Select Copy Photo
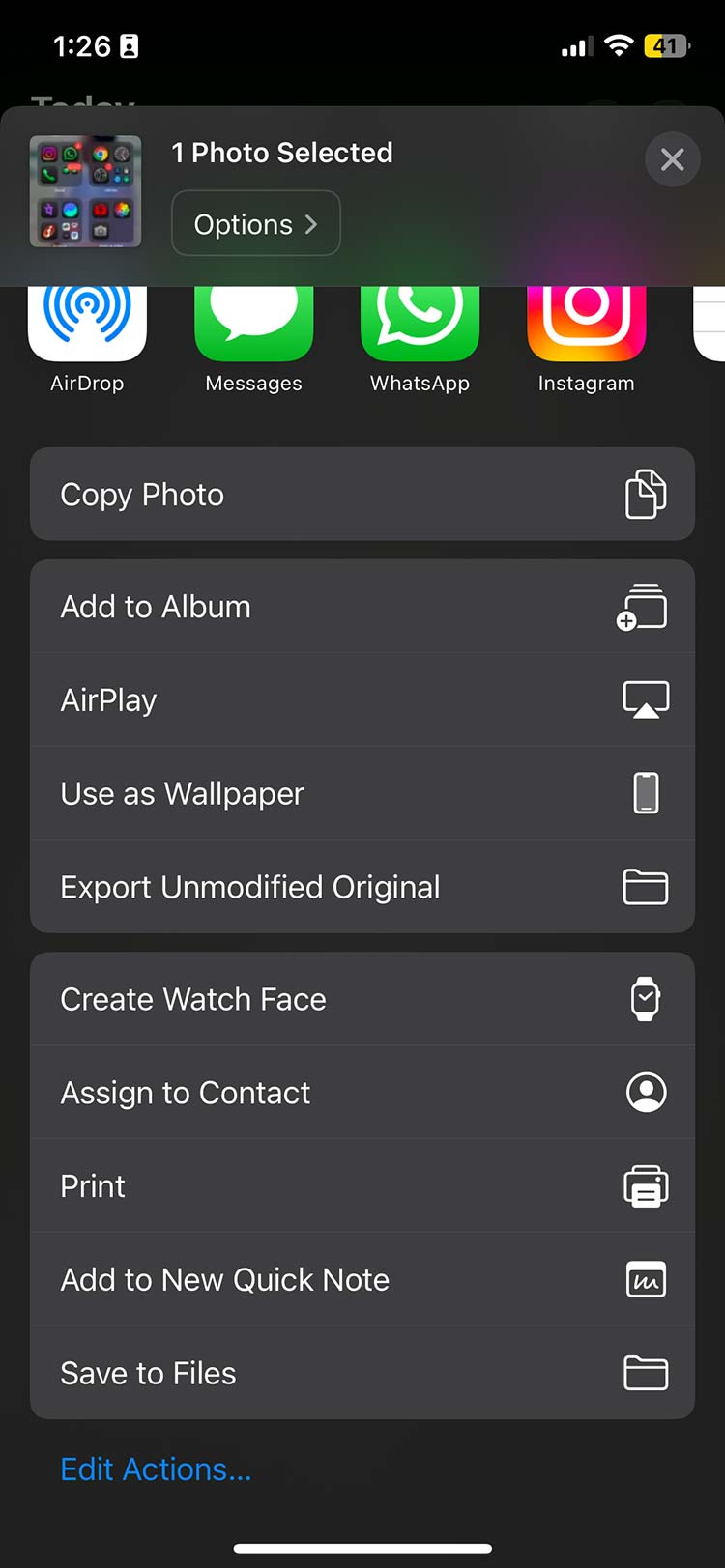Screen dimensions: 725x1568 click(x=362, y=494)
